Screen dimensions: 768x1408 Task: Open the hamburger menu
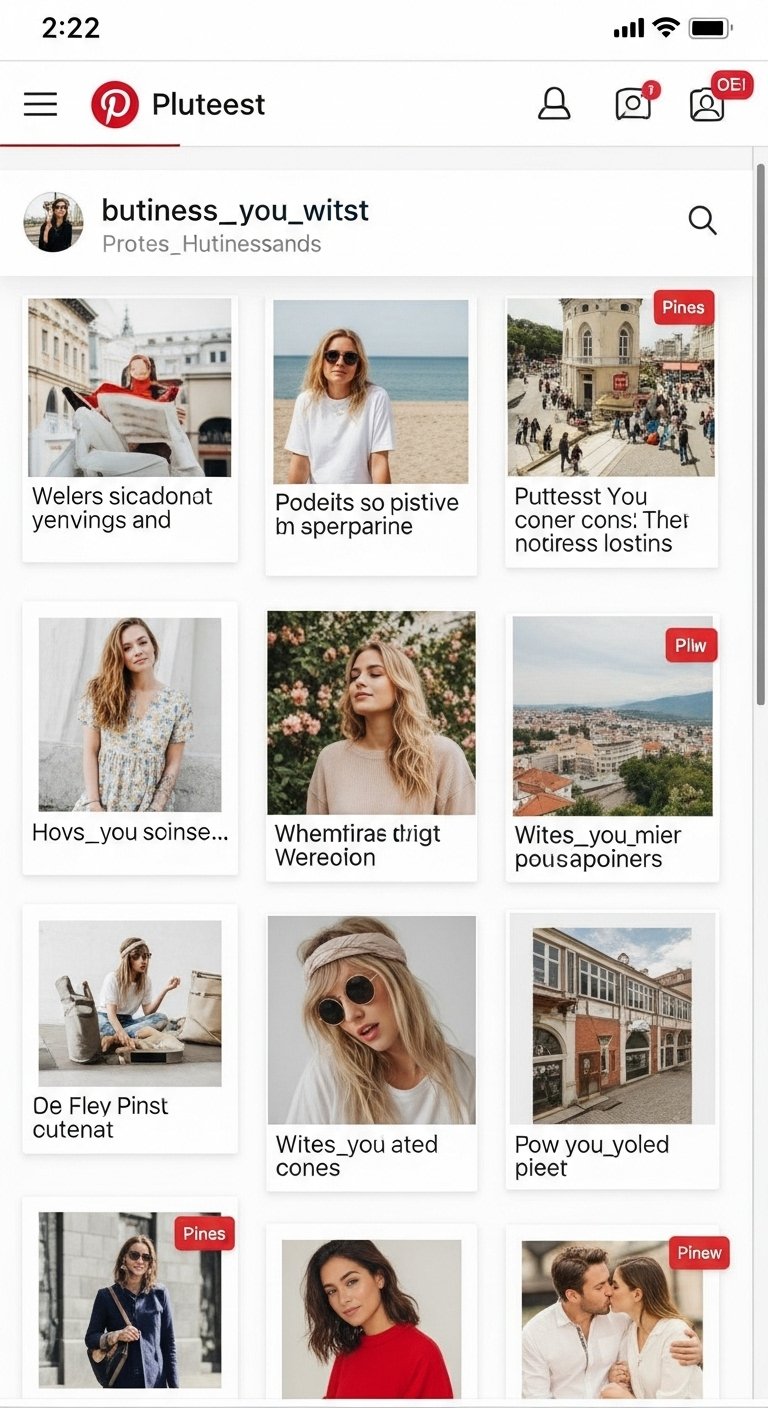pos(40,104)
